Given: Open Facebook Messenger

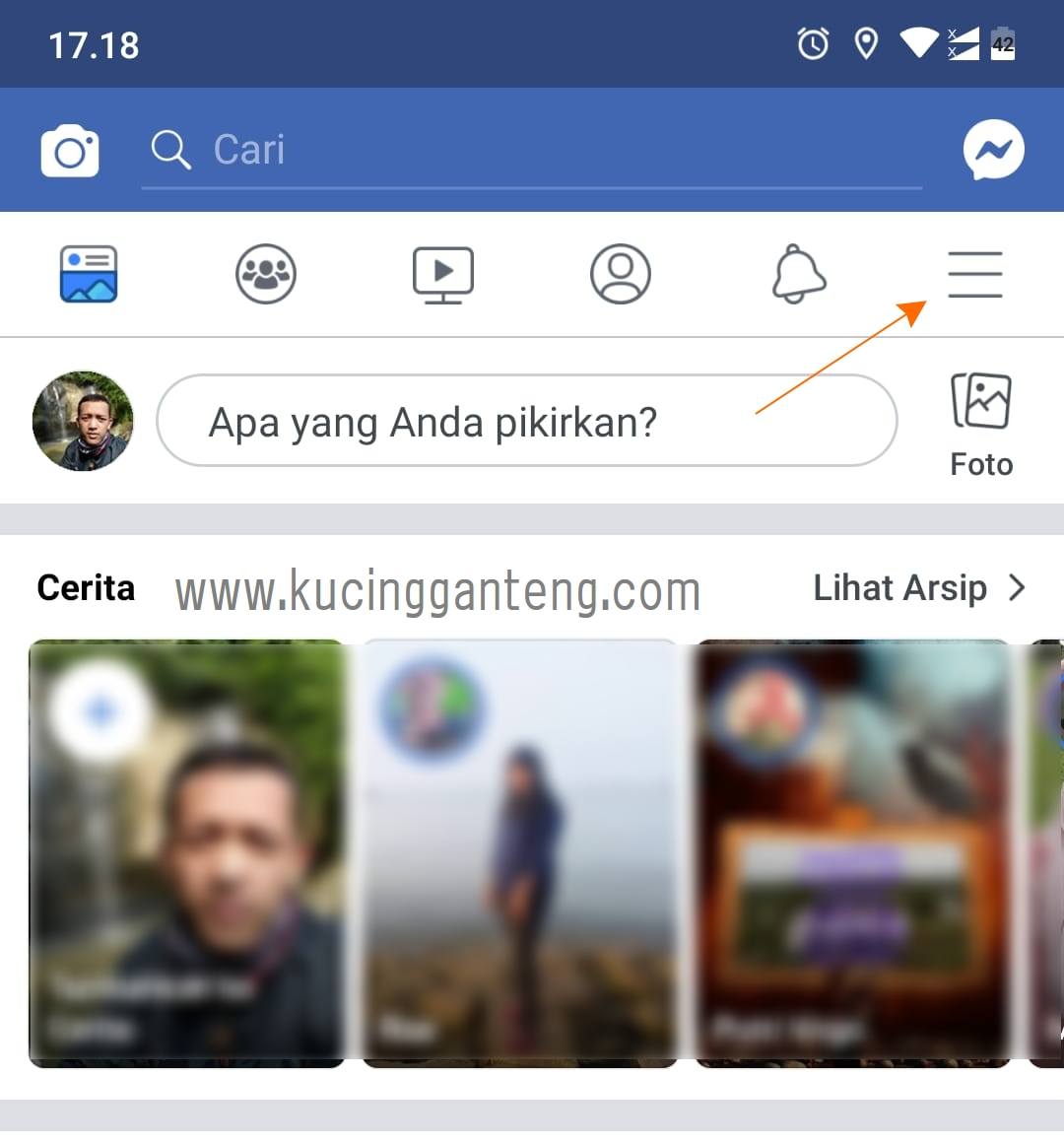Looking at the screenshot, I should (993, 150).
